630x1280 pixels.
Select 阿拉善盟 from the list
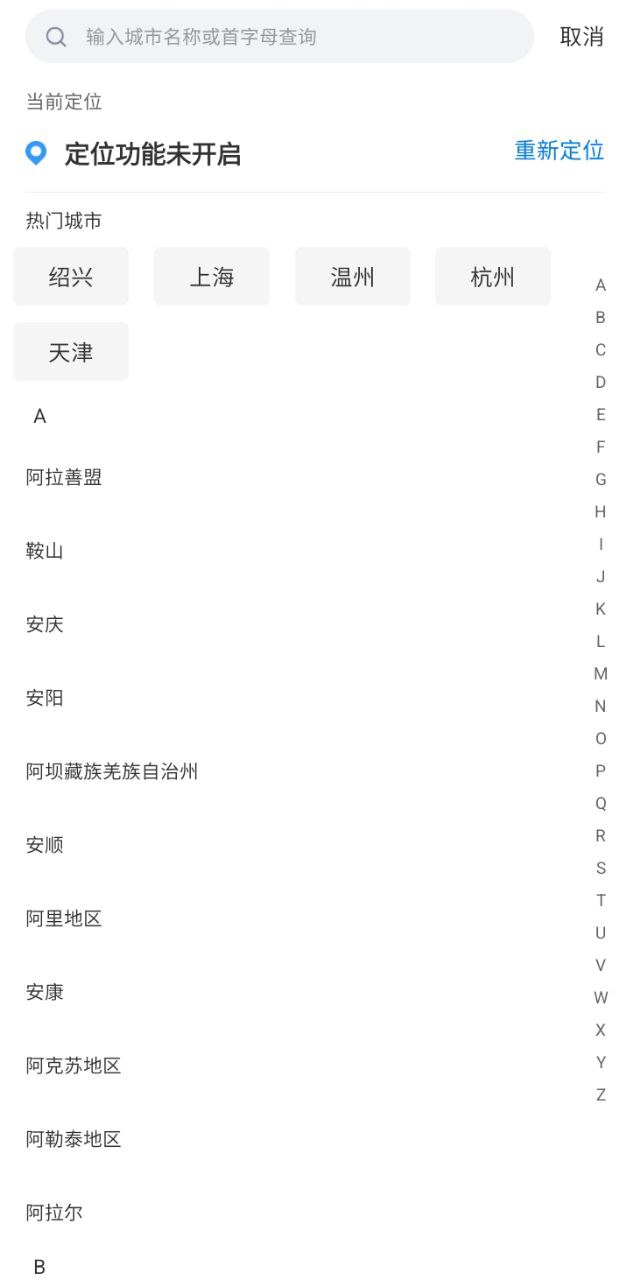pos(64,478)
